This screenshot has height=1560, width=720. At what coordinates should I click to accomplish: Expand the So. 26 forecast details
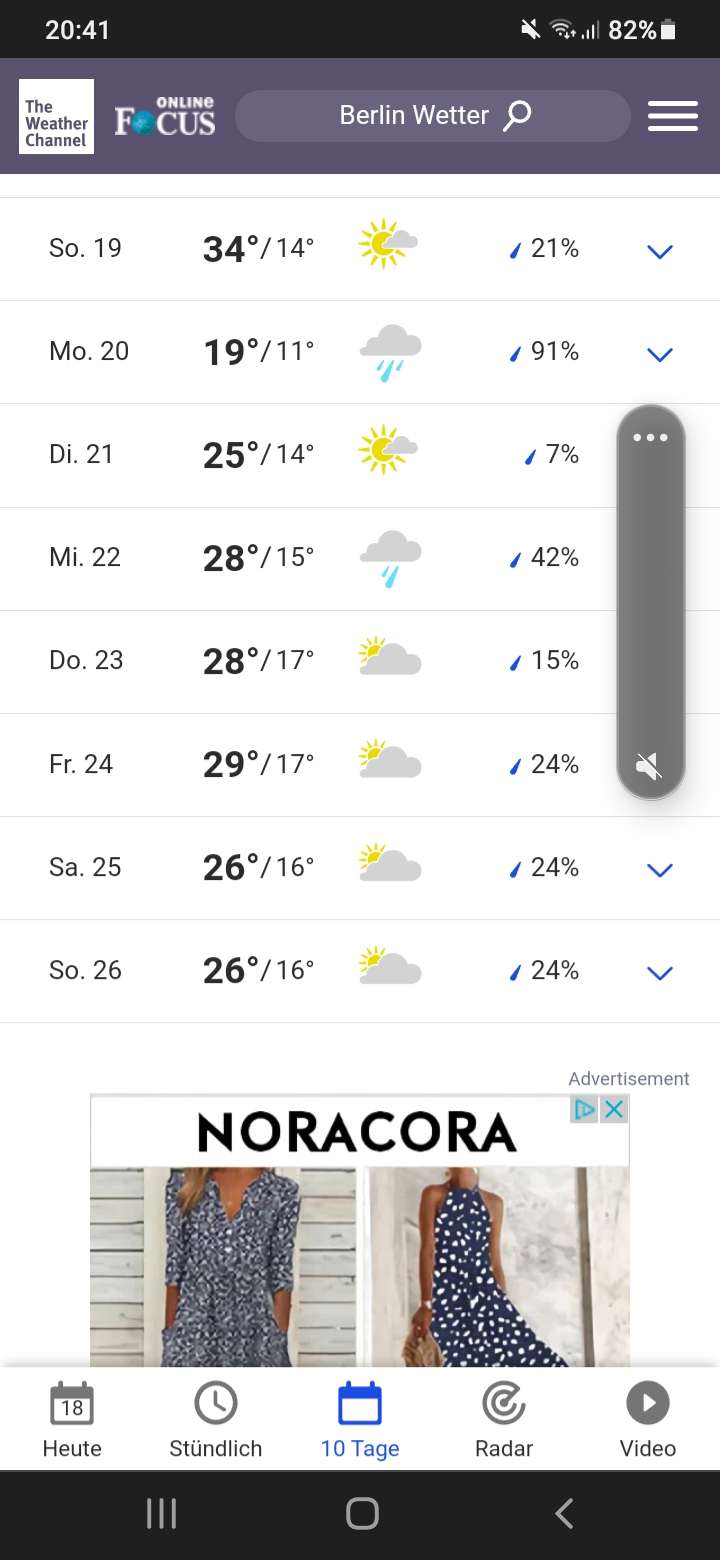[659, 972]
